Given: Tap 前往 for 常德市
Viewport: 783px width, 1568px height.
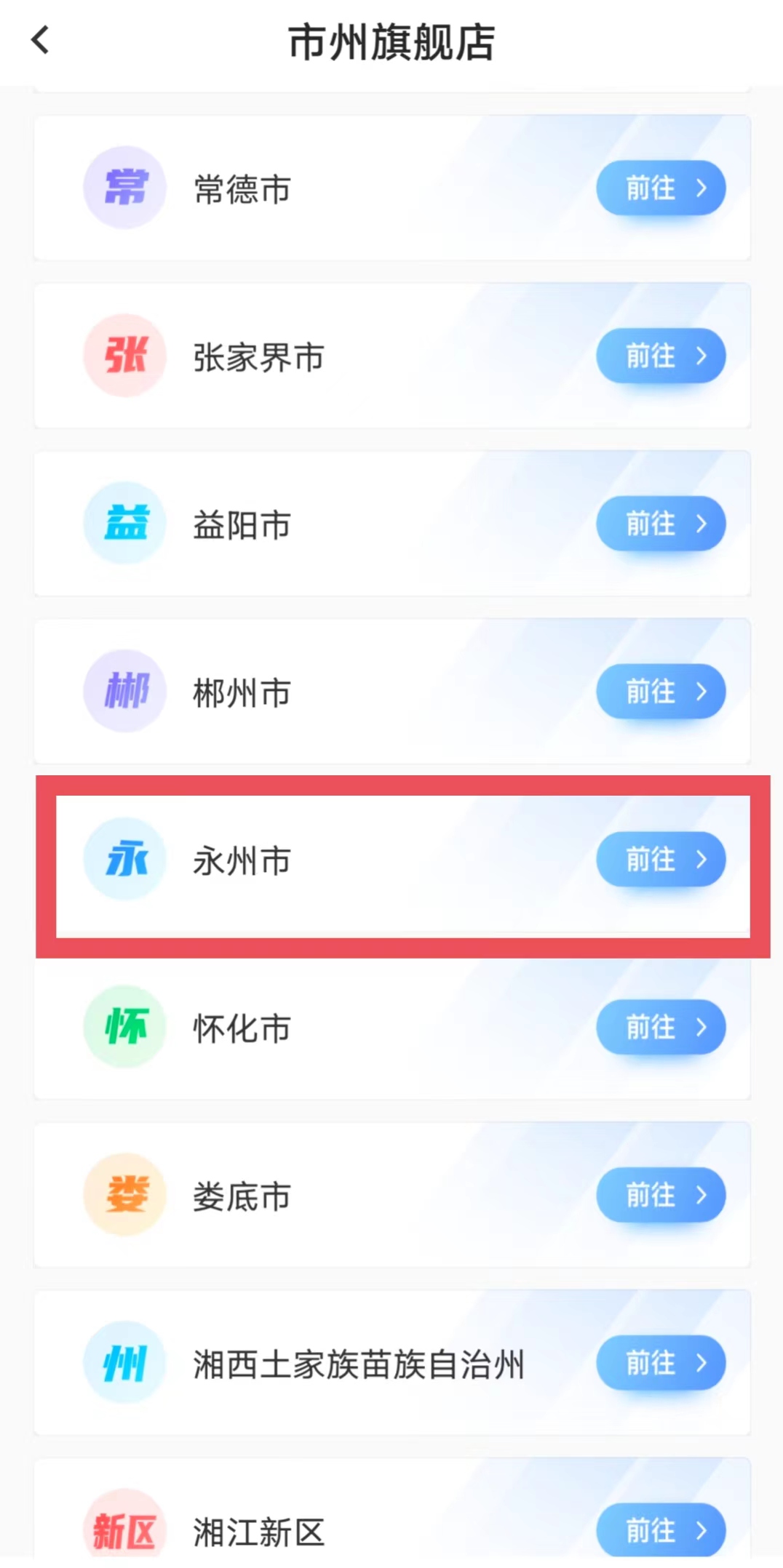Looking at the screenshot, I should pos(661,188).
